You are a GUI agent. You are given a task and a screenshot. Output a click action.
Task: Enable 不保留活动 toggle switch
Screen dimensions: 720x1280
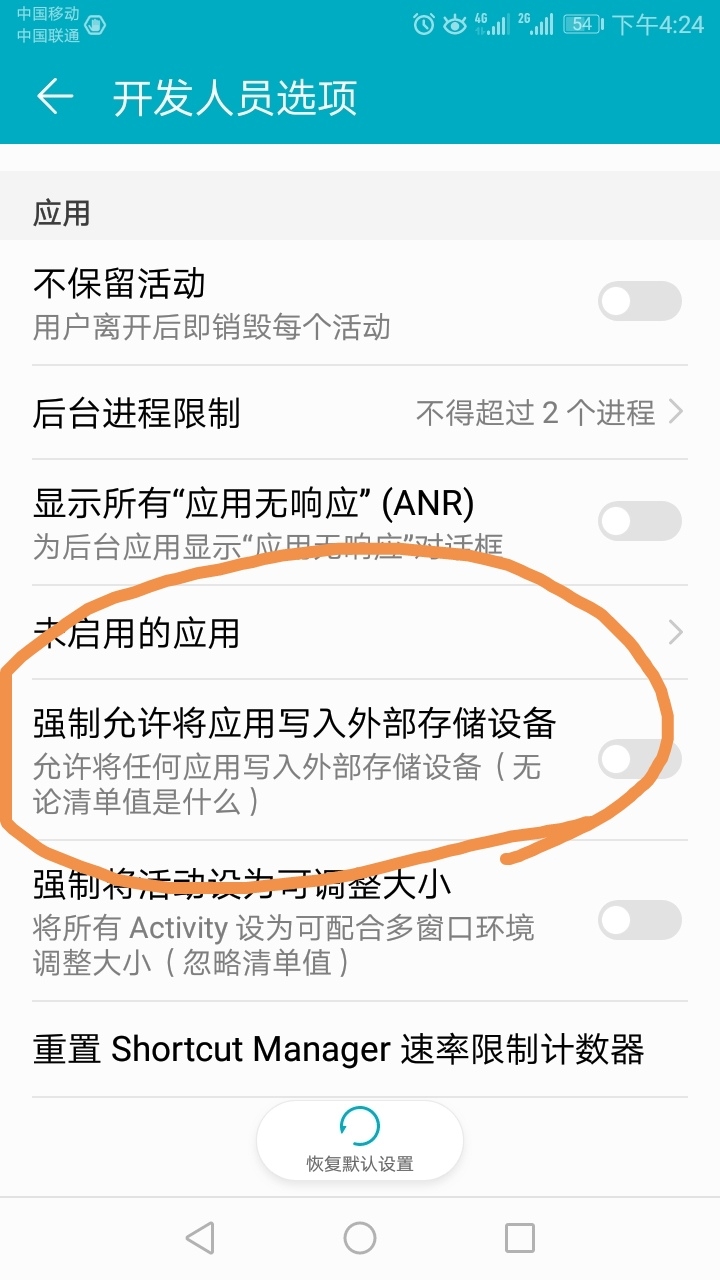point(639,301)
